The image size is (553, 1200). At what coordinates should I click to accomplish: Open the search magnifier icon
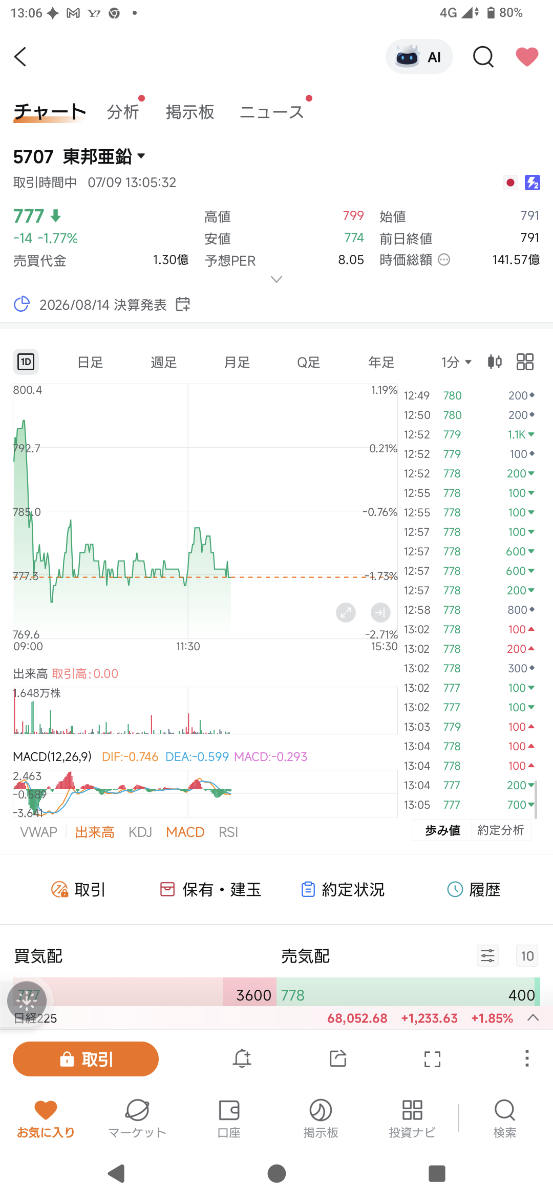[x=483, y=57]
